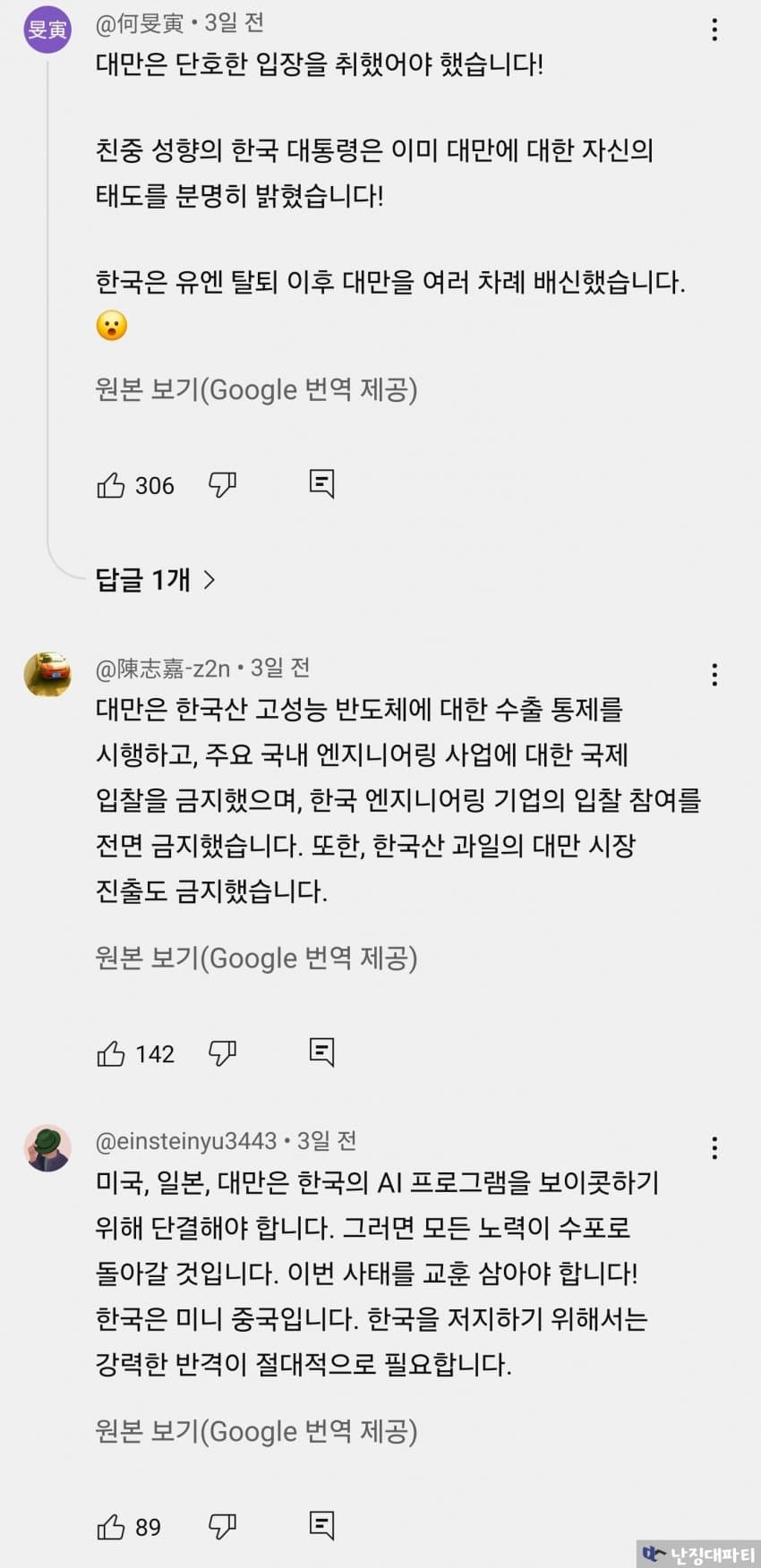Dislike 何旻寅's comment

click(222, 485)
